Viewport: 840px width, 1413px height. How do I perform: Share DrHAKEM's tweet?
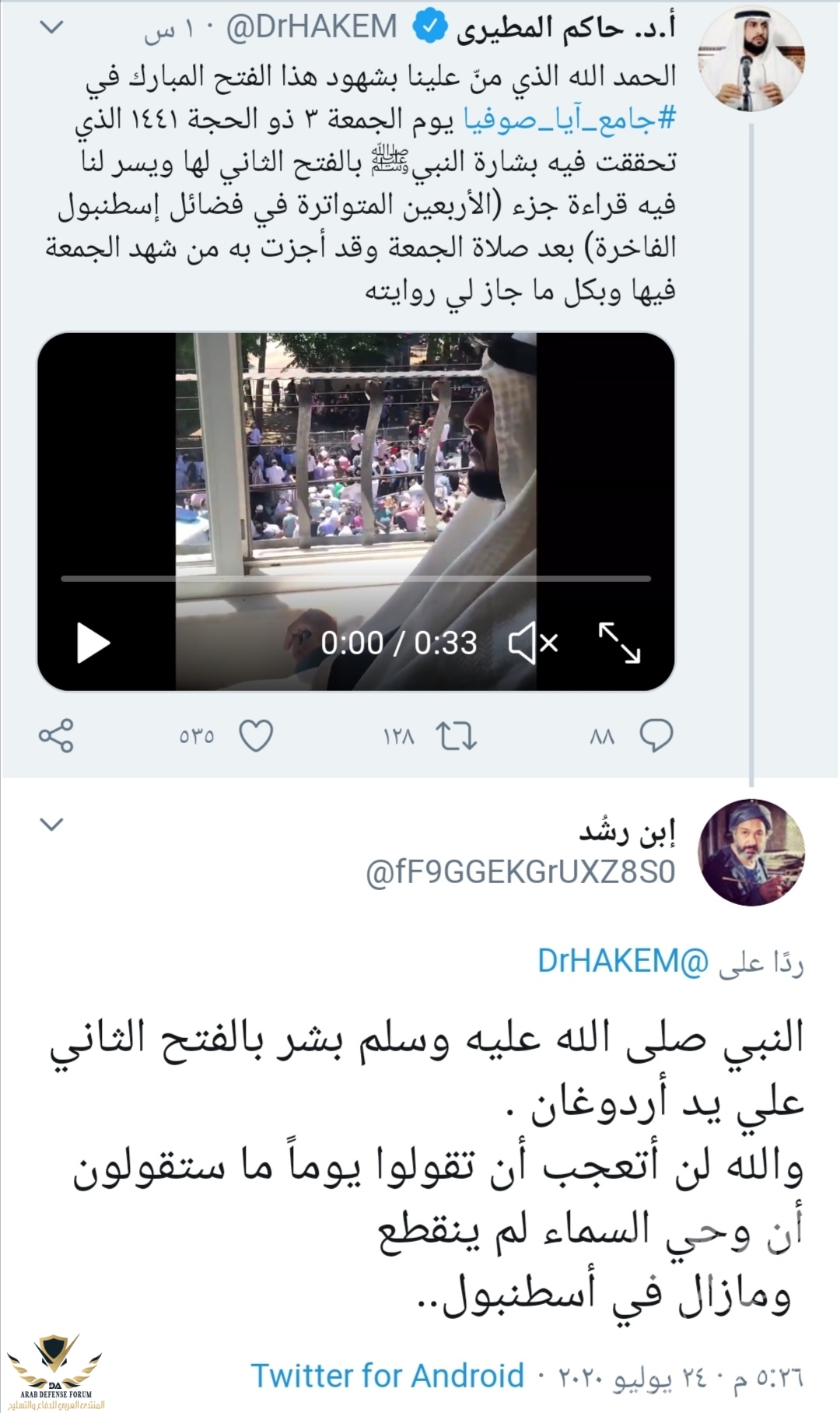point(56,735)
